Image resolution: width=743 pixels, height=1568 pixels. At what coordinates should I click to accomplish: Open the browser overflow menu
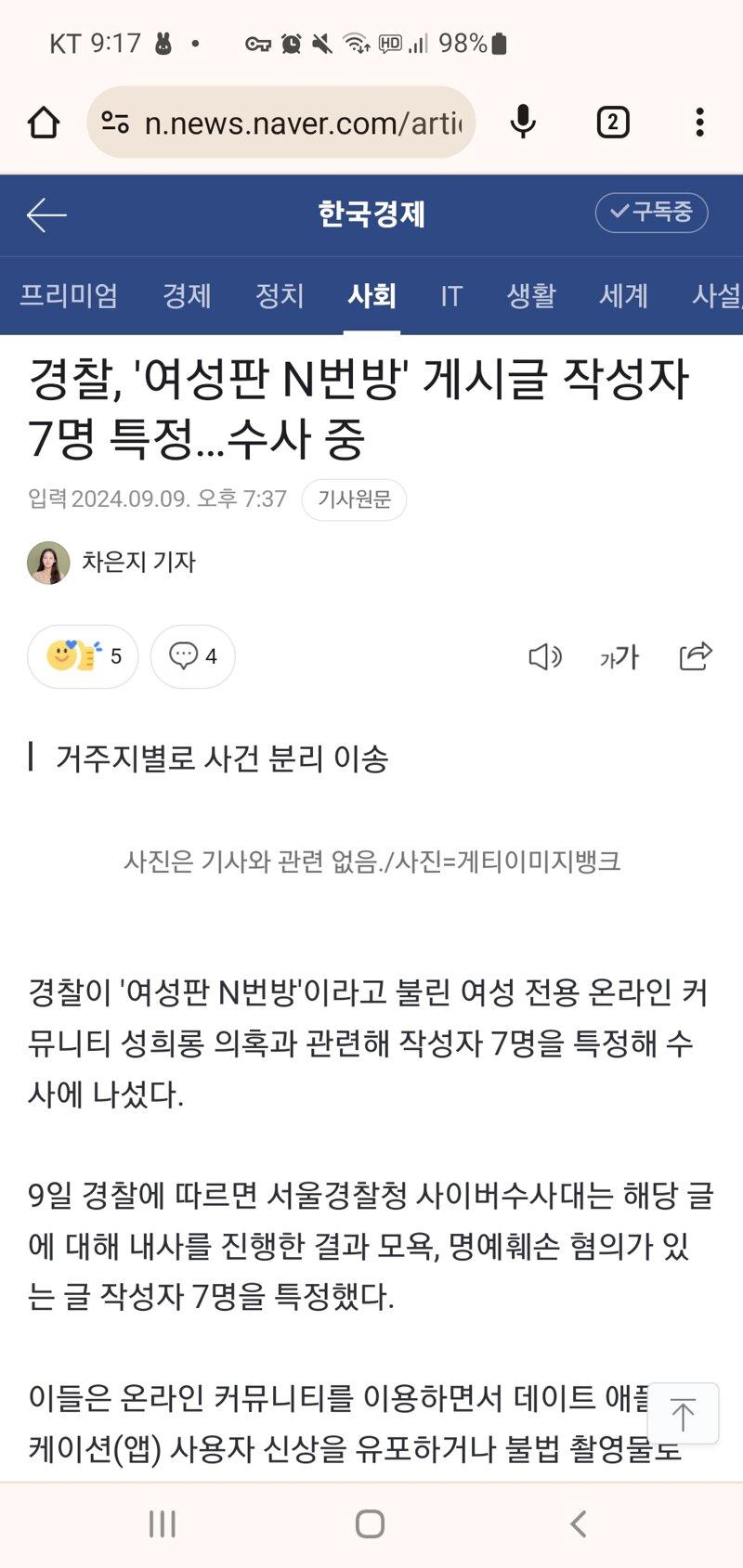click(699, 123)
